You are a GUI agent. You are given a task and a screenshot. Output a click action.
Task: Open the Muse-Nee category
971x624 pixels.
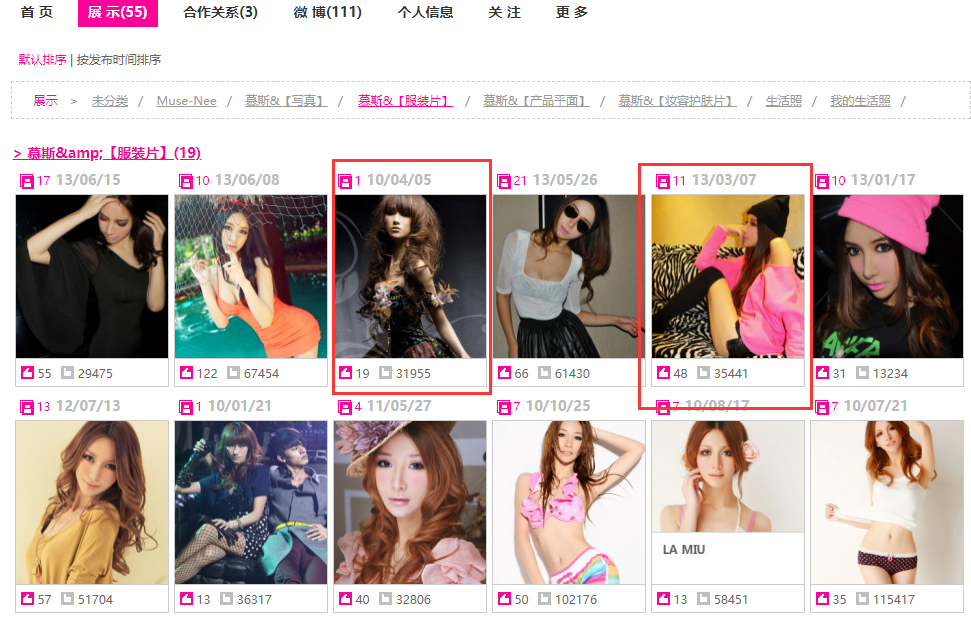(186, 101)
